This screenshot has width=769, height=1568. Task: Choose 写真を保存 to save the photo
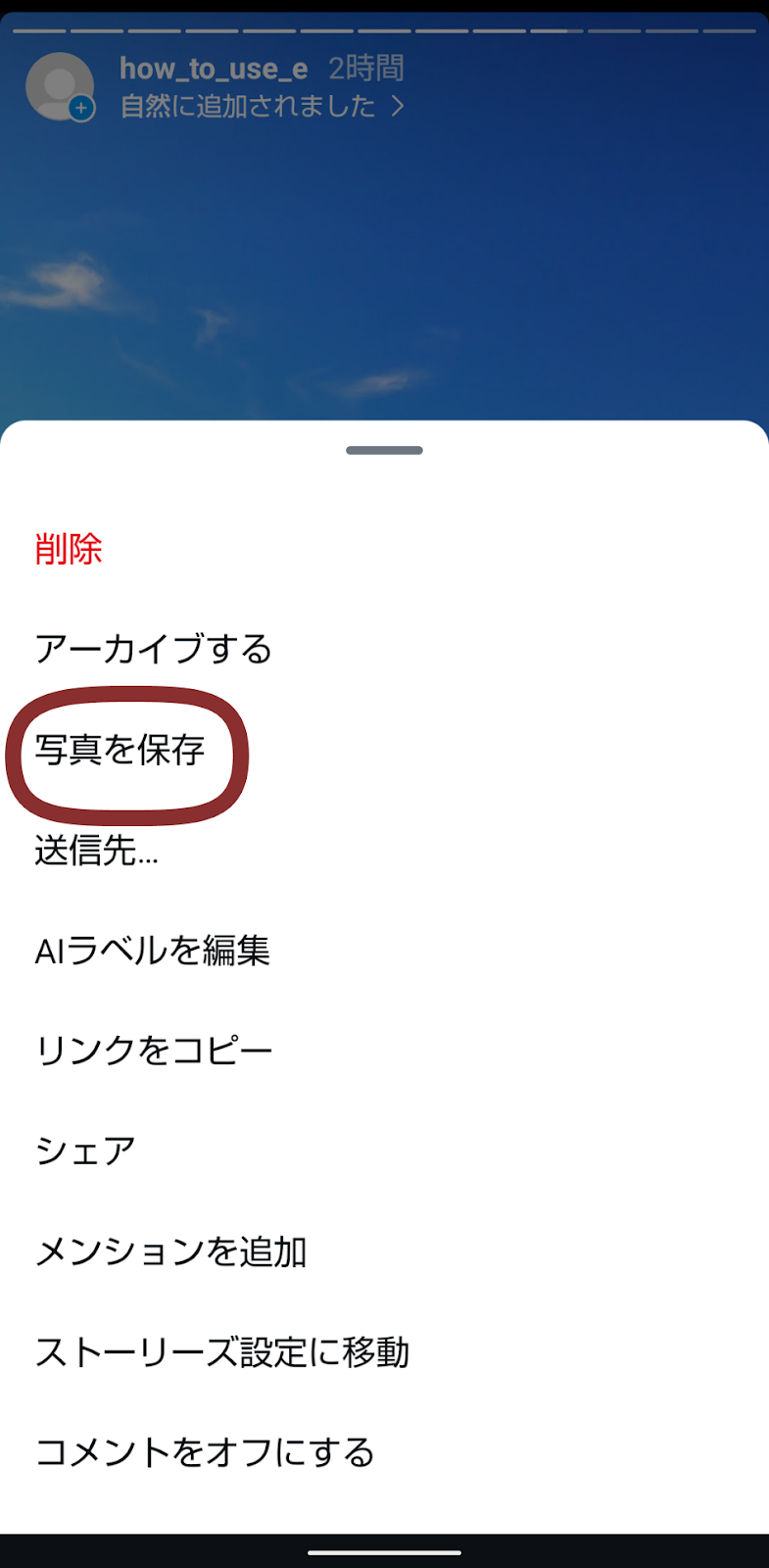click(x=120, y=750)
